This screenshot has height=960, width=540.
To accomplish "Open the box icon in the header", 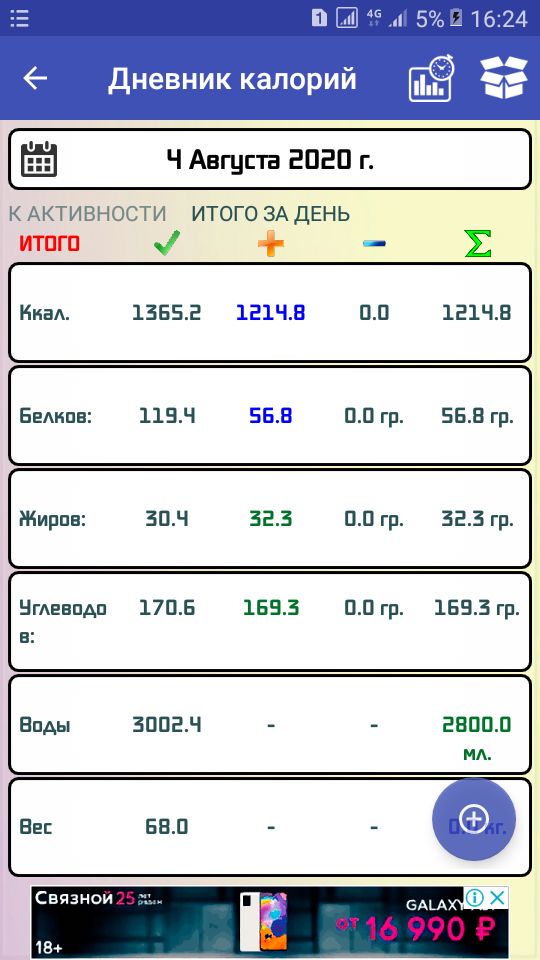I will (503, 78).
